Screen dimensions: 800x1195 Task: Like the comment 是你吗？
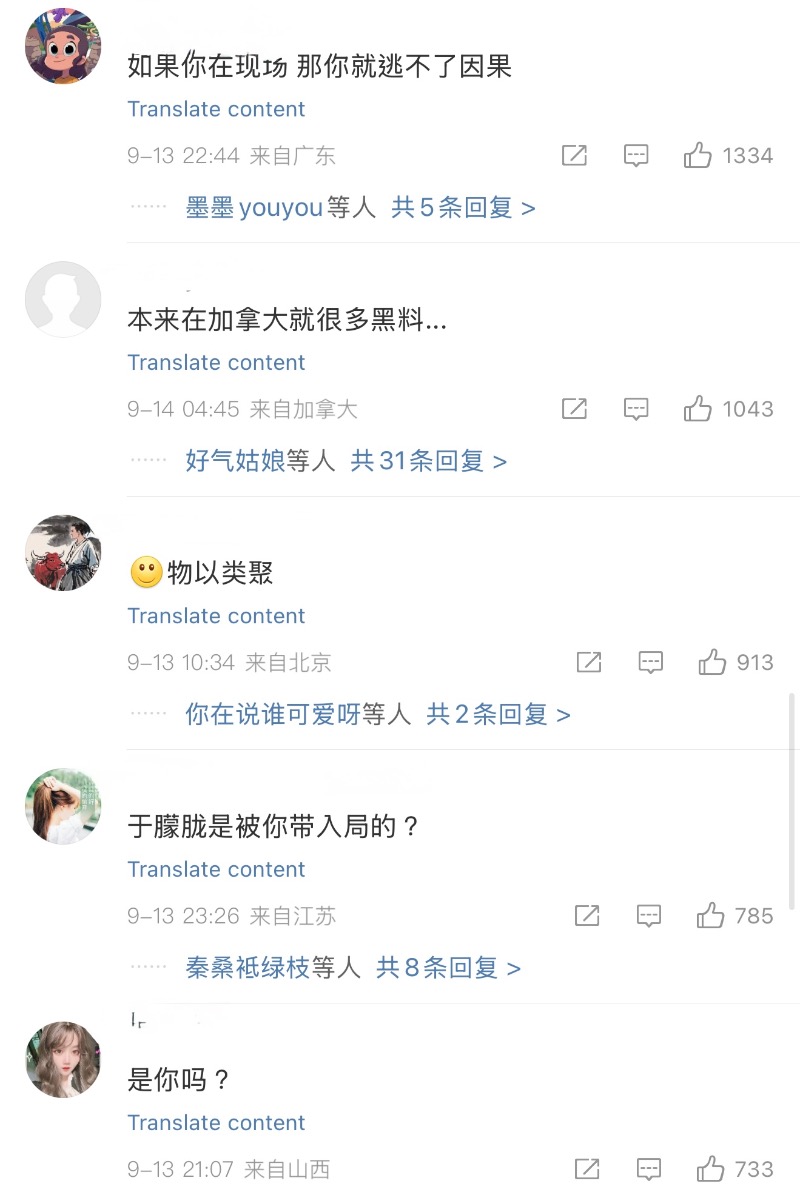(x=711, y=1168)
